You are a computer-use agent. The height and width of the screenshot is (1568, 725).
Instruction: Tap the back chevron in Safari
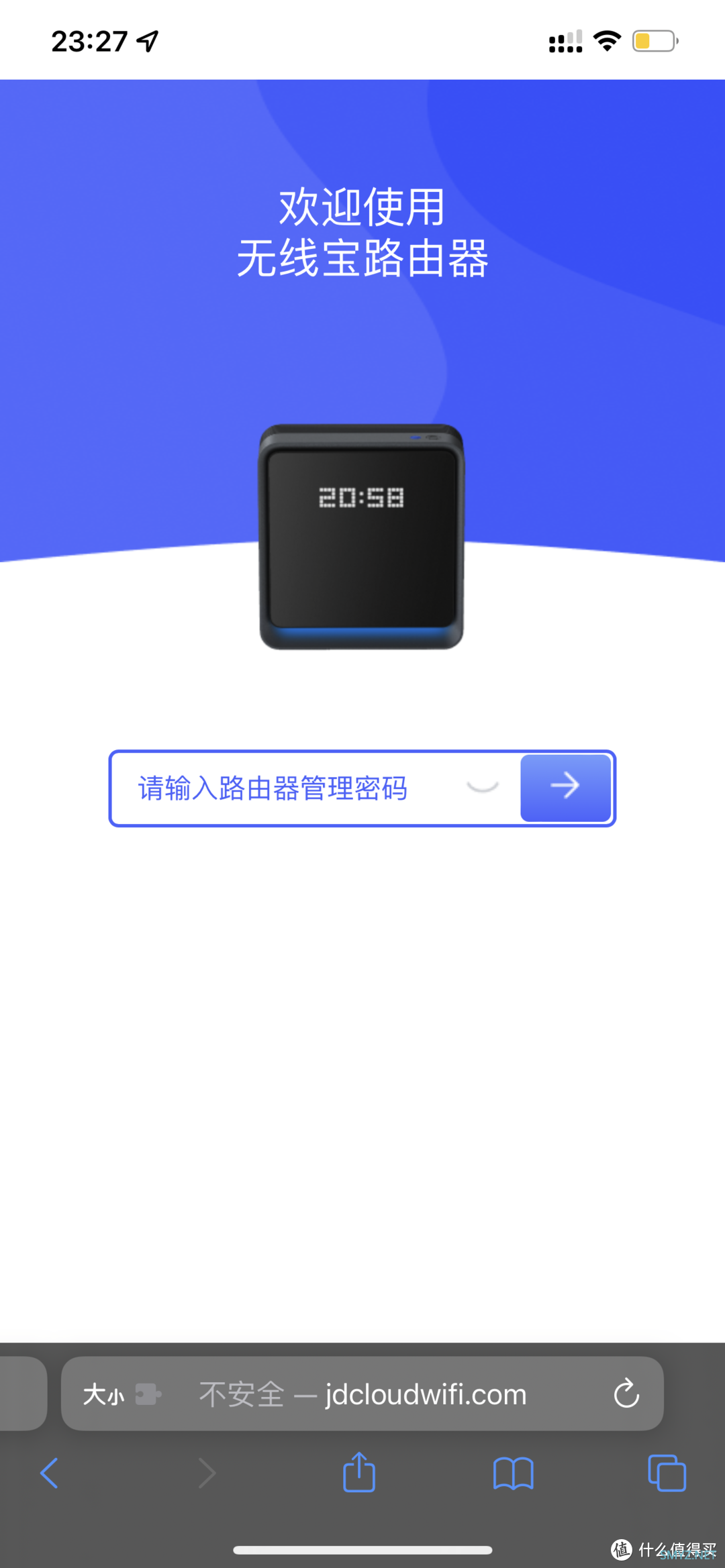point(49,1473)
